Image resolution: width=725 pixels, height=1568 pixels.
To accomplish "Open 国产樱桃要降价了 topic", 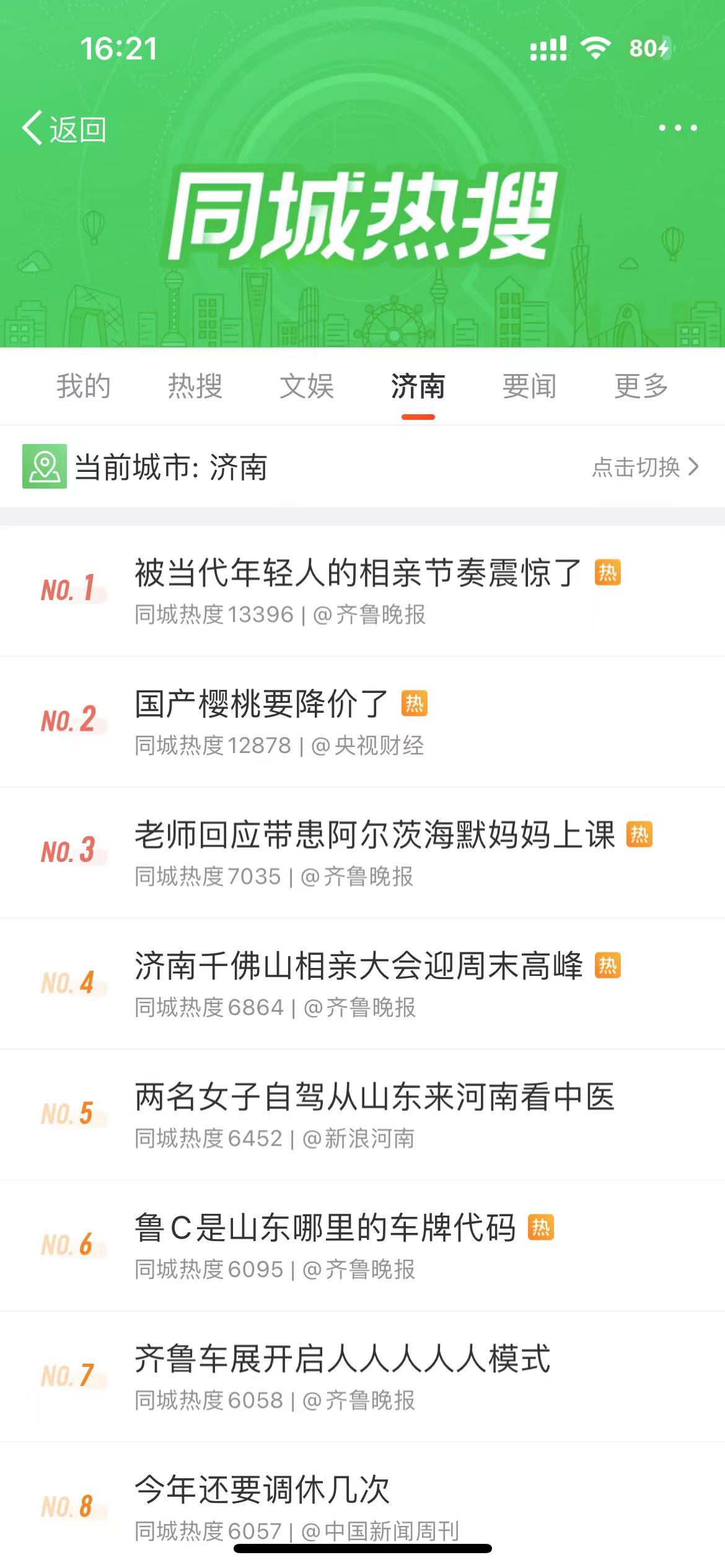I will coord(261,704).
